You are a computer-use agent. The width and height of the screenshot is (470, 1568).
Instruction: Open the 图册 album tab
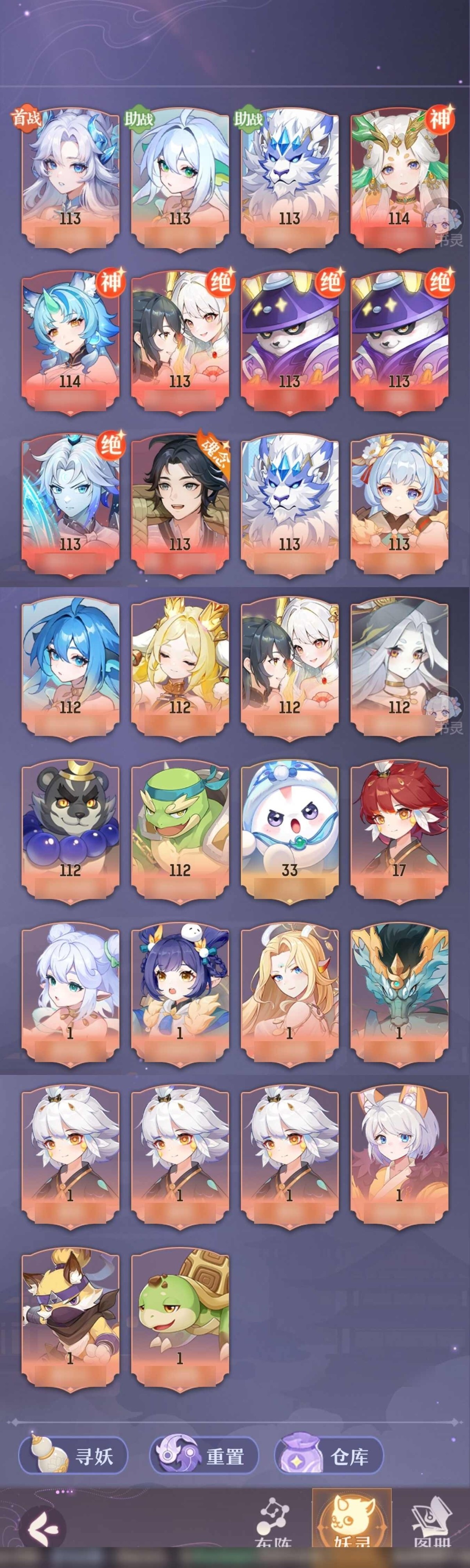tap(431, 1528)
